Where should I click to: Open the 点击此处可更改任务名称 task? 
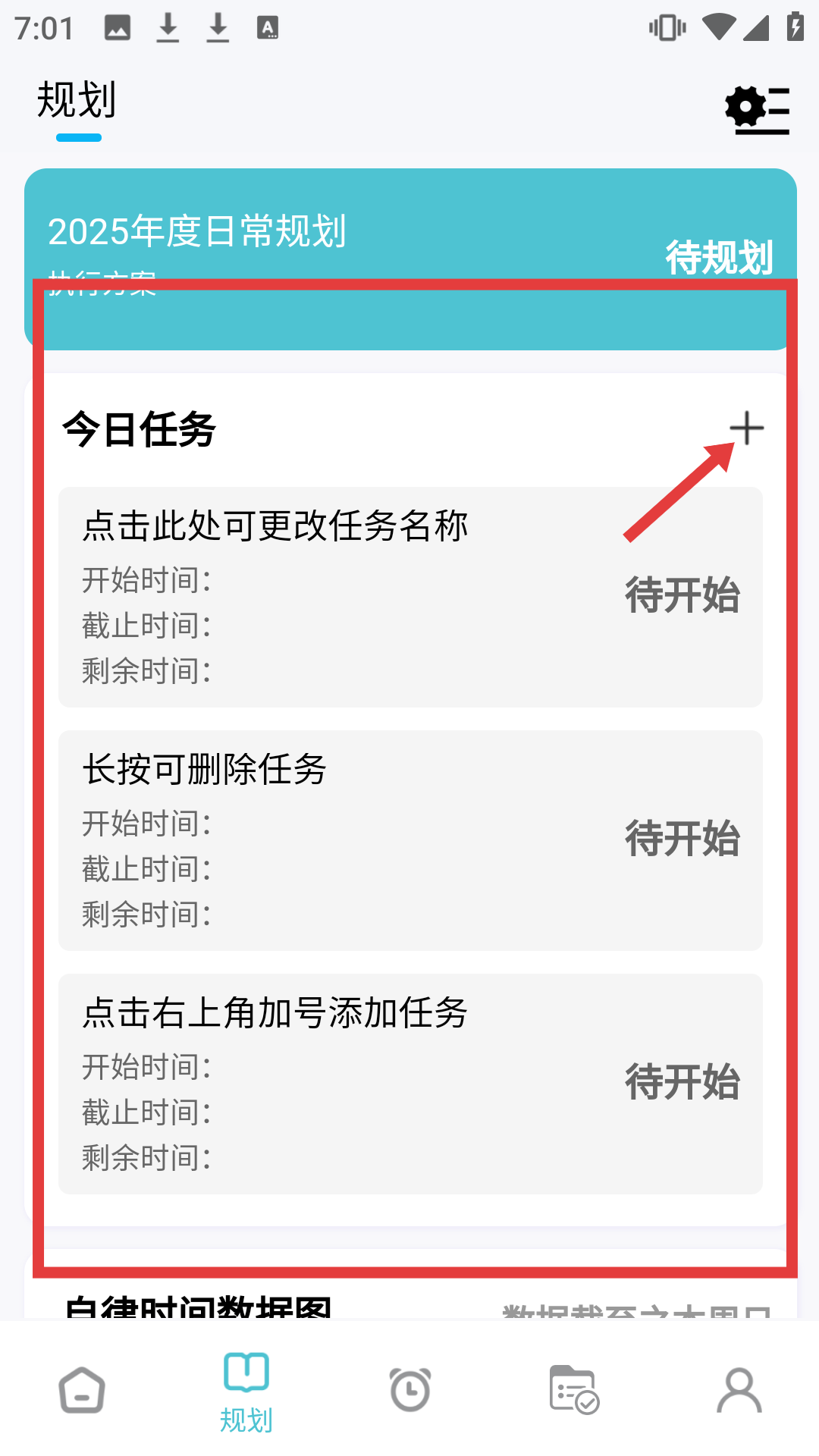409,597
